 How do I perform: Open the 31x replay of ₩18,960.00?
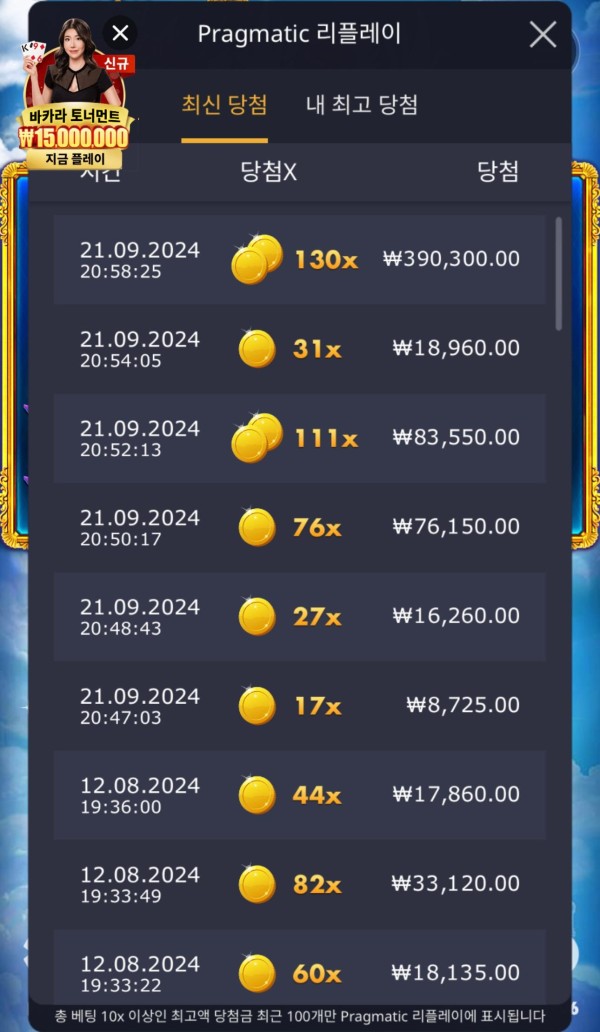pos(300,349)
